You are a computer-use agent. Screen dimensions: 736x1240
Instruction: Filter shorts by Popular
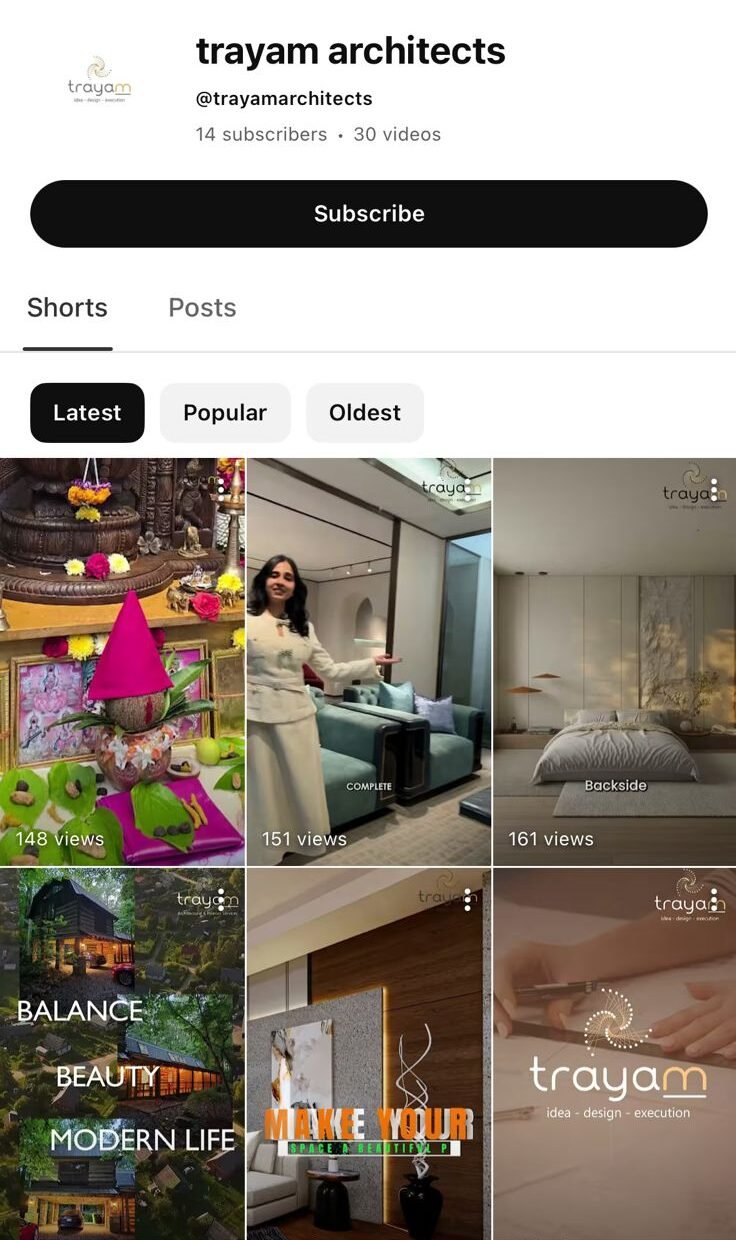(225, 413)
